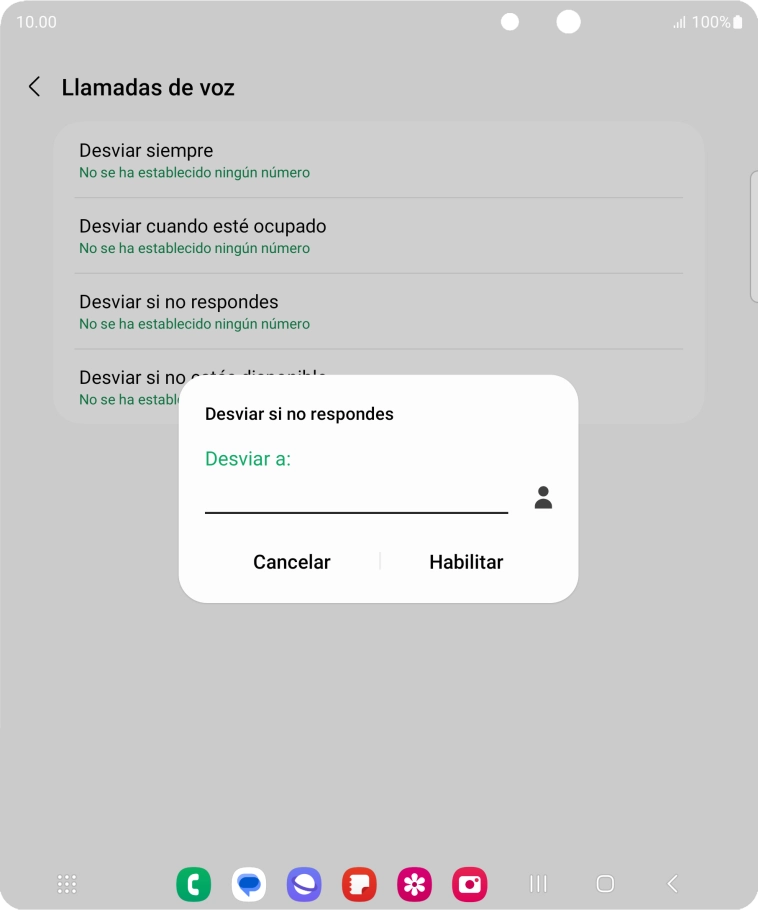The image size is (758, 910).
Task: Launch the Messages app from taskbar
Action: click(x=248, y=884)
